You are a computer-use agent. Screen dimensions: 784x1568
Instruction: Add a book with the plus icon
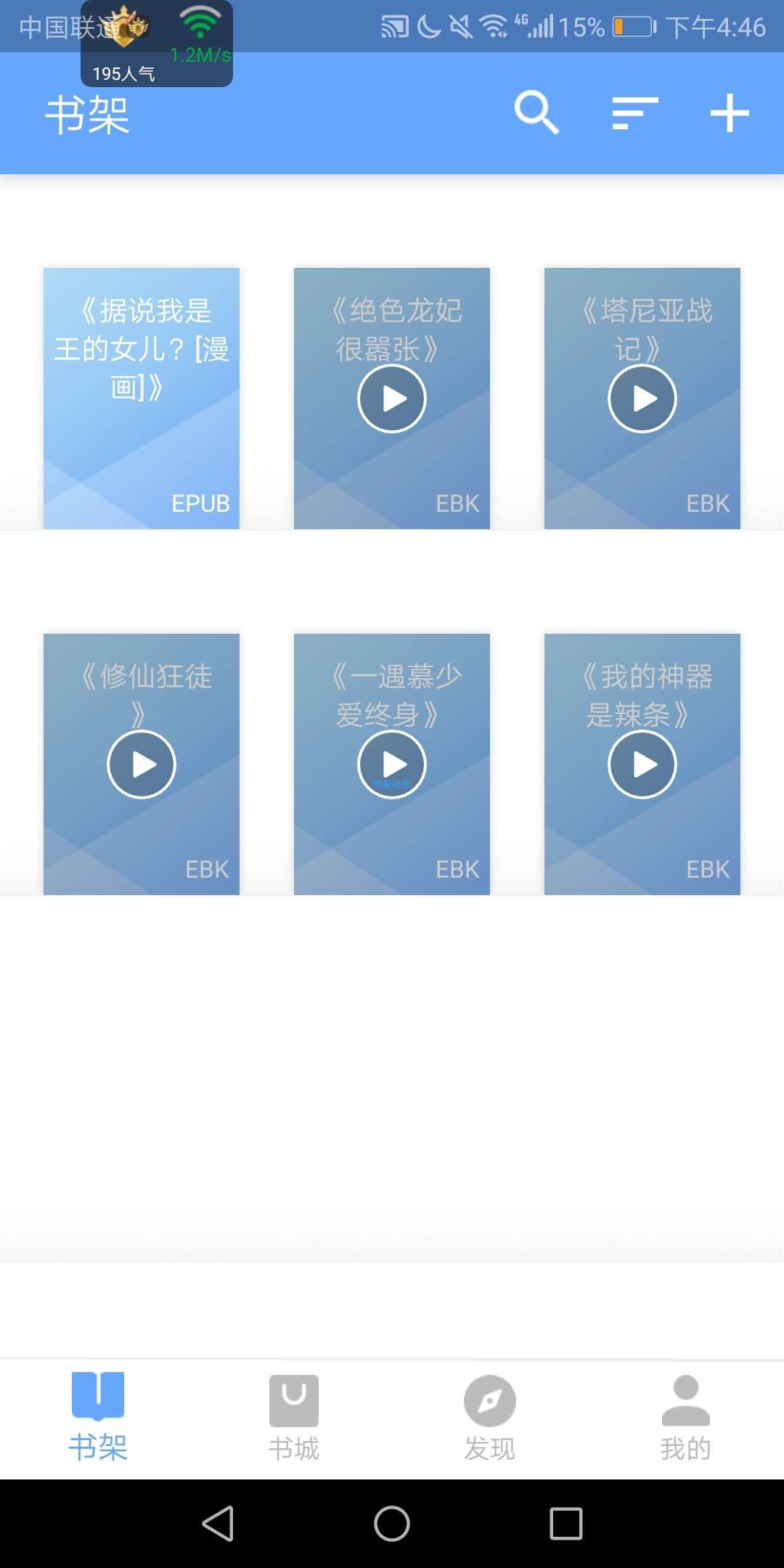[x=730, y=113]
